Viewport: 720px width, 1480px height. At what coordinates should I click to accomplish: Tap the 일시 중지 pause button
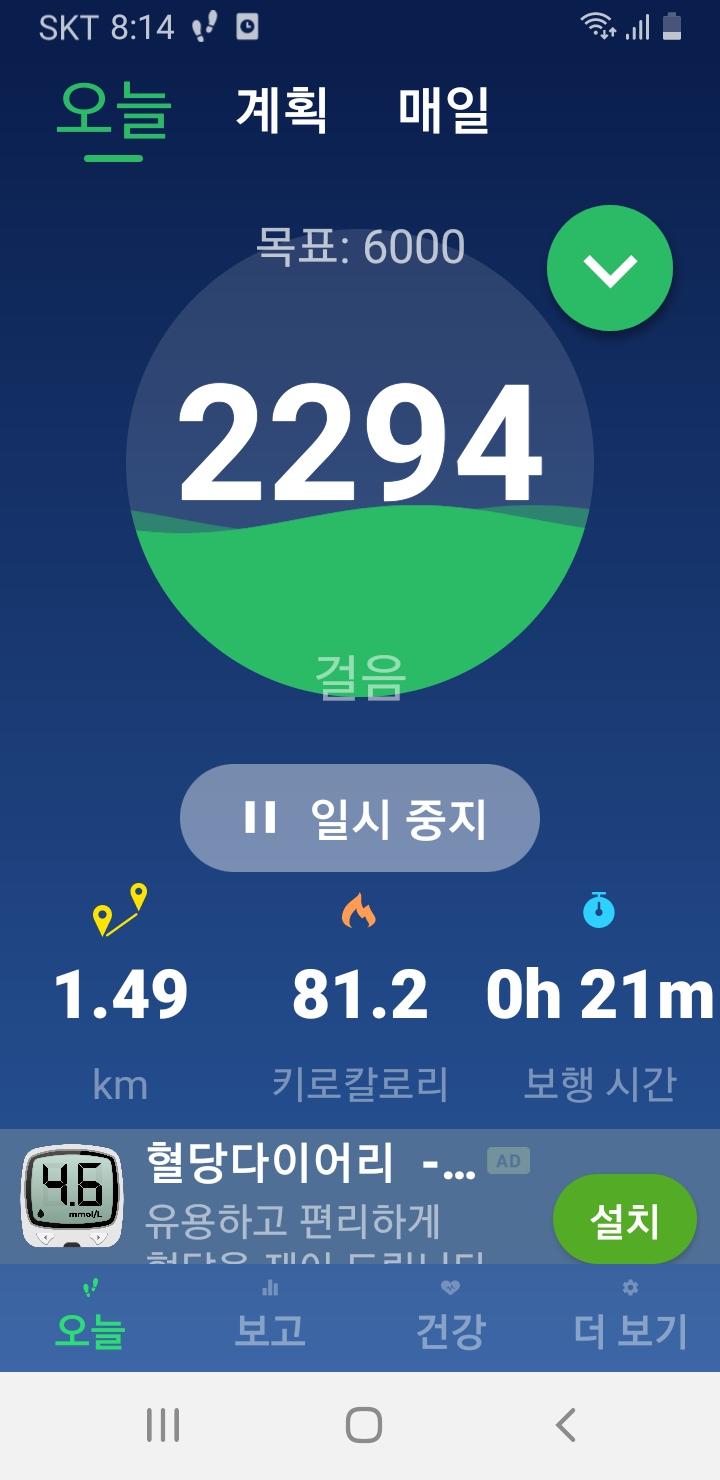[x=360, y=818]
